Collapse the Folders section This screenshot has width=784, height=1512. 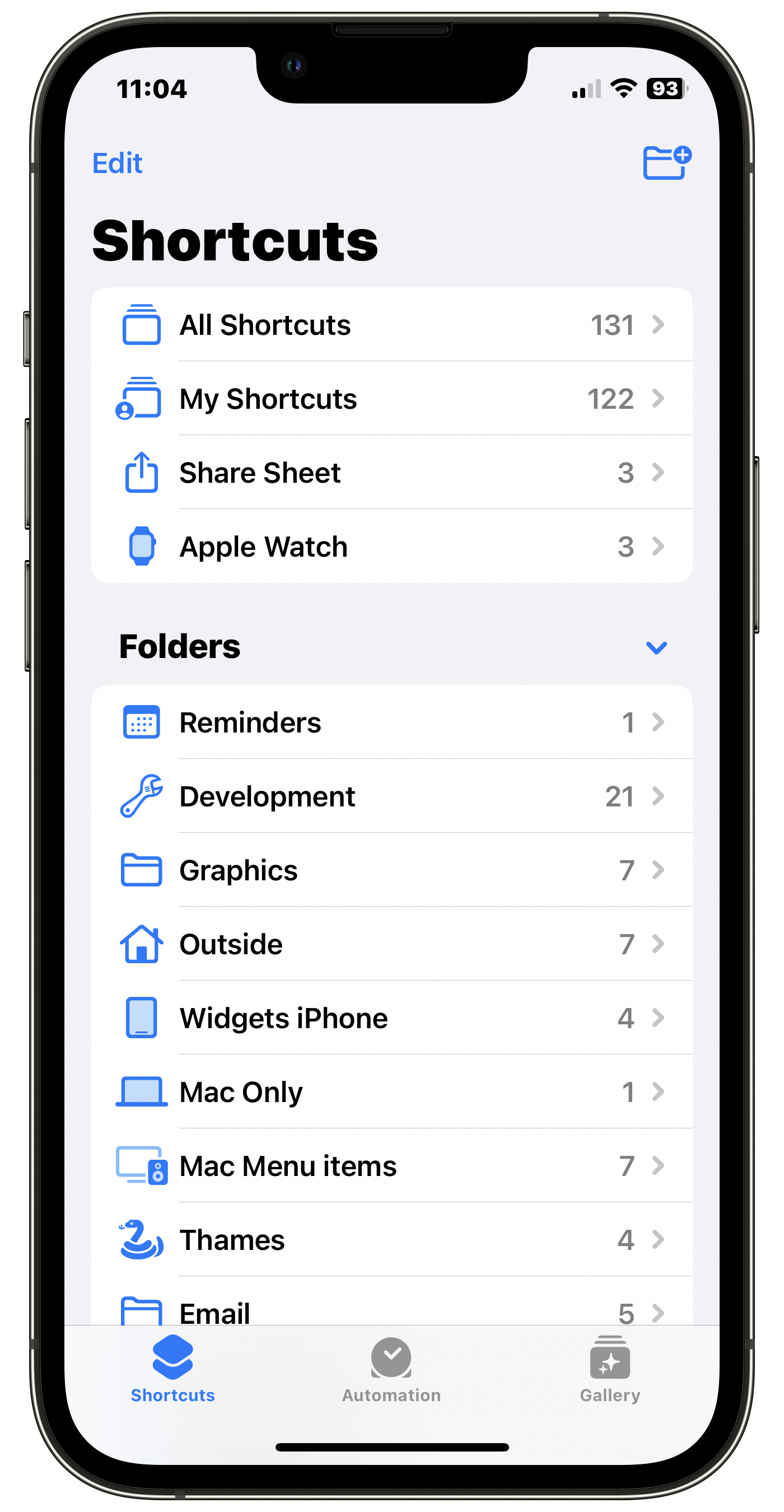[x=656, y=647]
